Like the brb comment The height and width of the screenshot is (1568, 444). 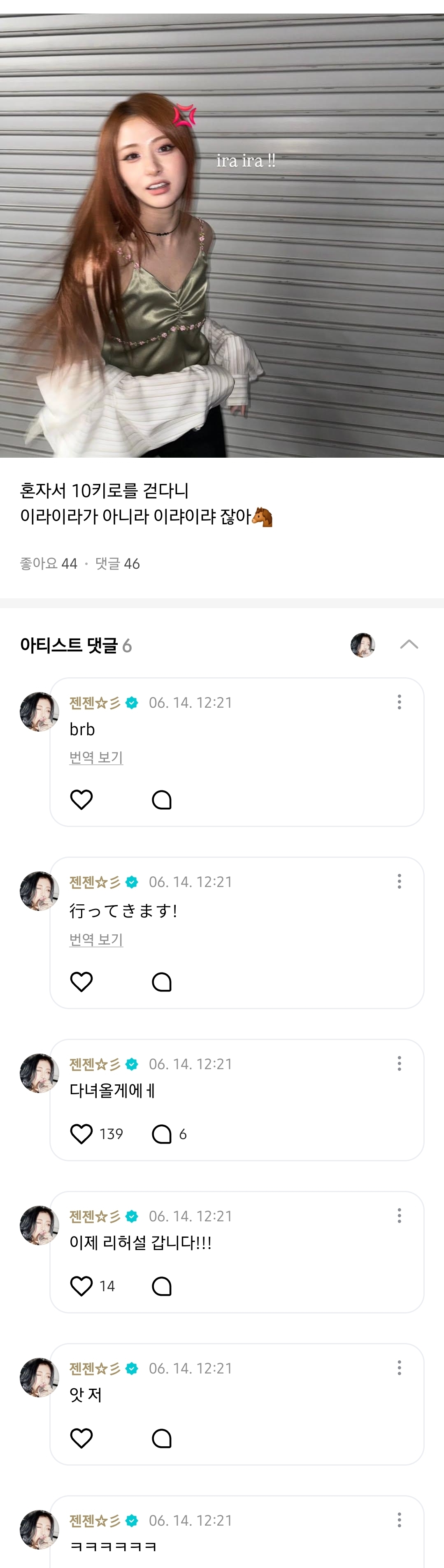pos(81,799)
